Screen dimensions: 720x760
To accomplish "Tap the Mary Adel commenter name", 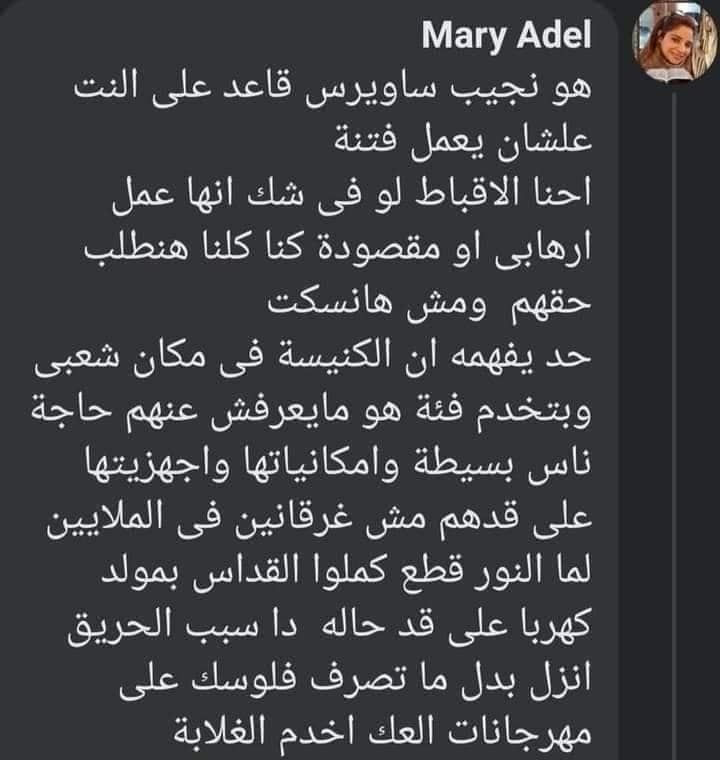I will pos(506,38).
